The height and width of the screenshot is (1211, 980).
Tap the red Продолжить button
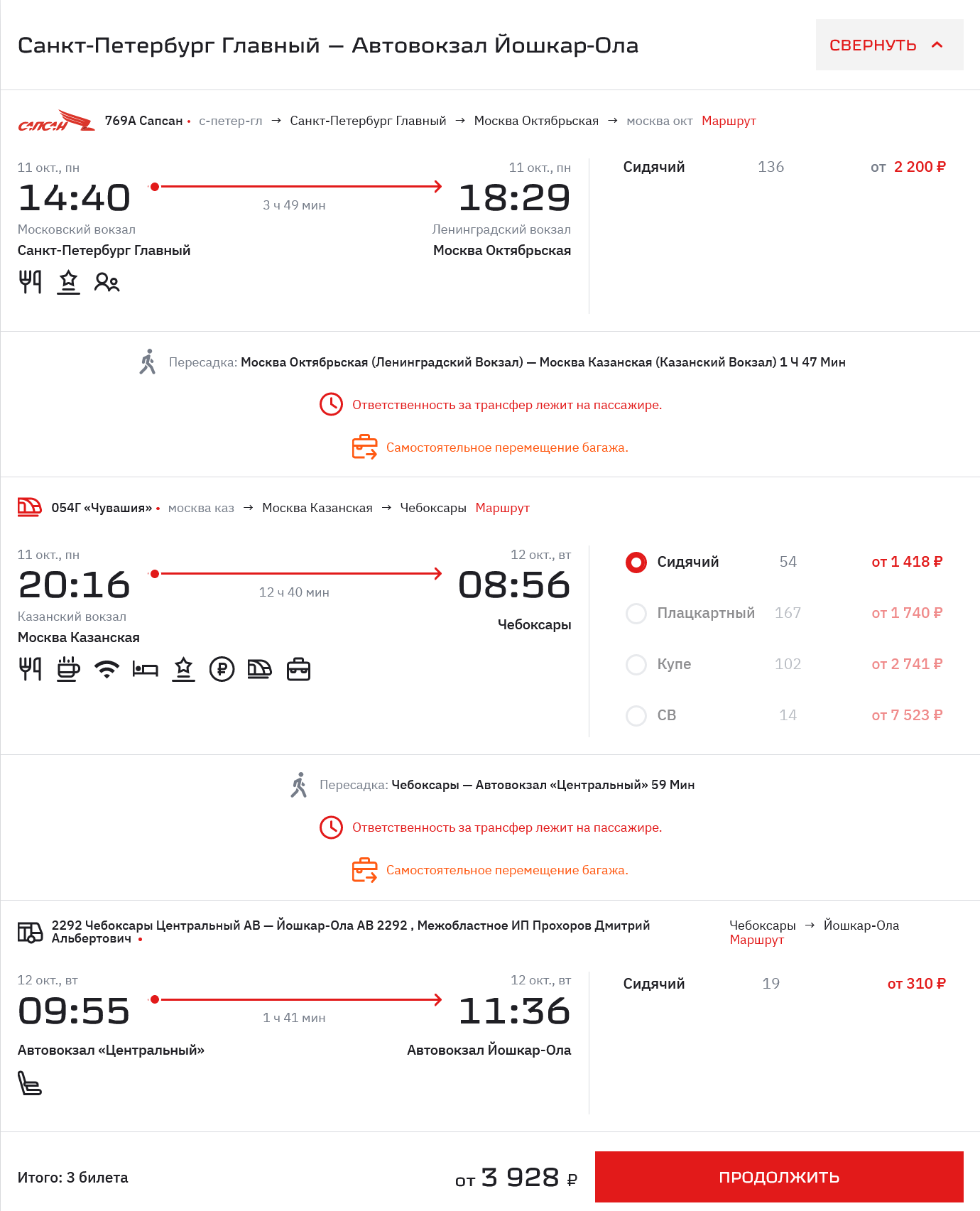tap(778, 1177)
